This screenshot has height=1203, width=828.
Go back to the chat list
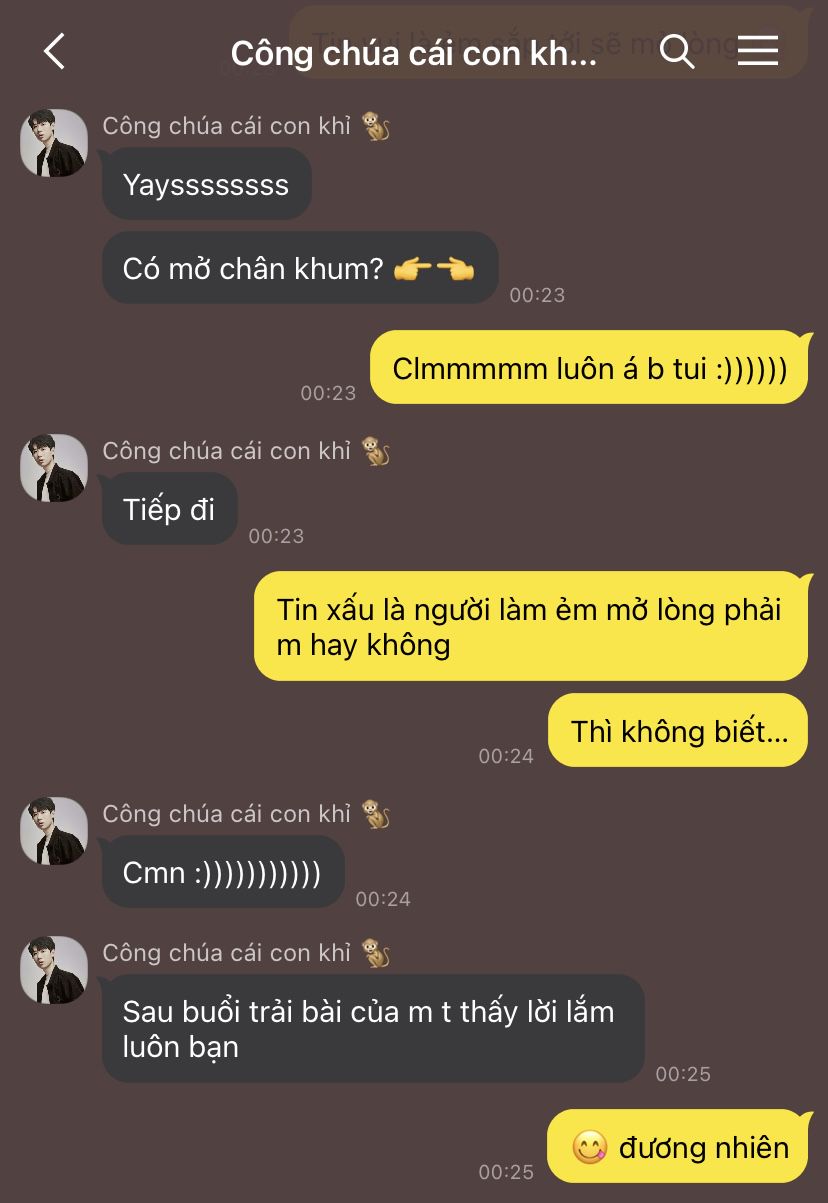(54, 51)
